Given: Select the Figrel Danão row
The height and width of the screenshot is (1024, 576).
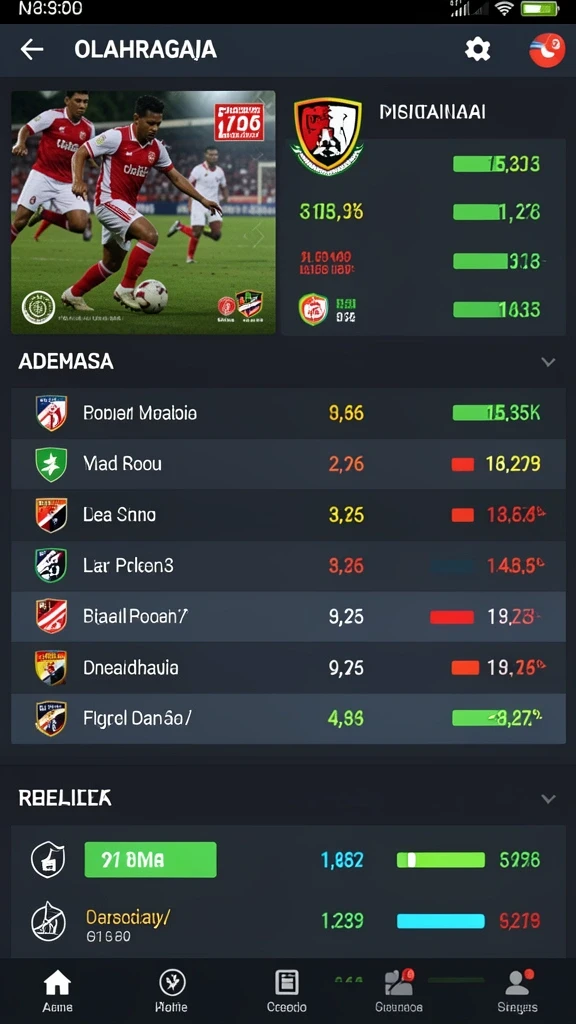Looking at the screenshot, I should click(x=288, y=719).
